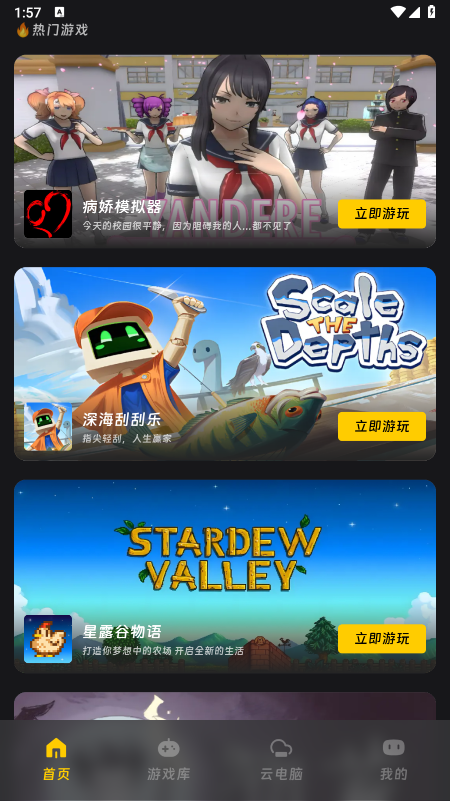This screenshot has width=450, height=801.
Task: Switch to the 云电脑 tab
Action: (x=281, y=760)
